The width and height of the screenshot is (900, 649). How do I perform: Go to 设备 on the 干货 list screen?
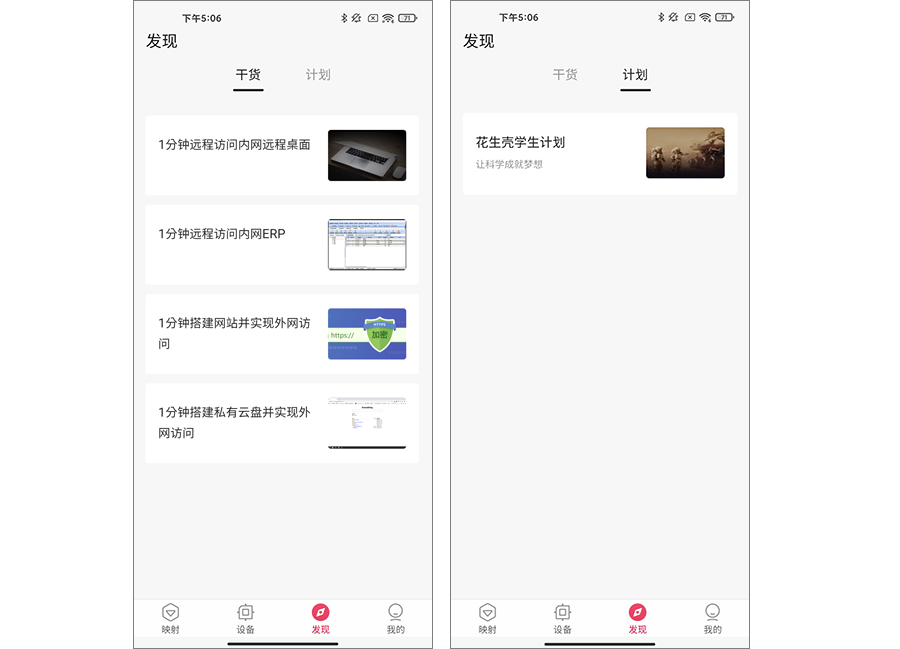[246, 618]
